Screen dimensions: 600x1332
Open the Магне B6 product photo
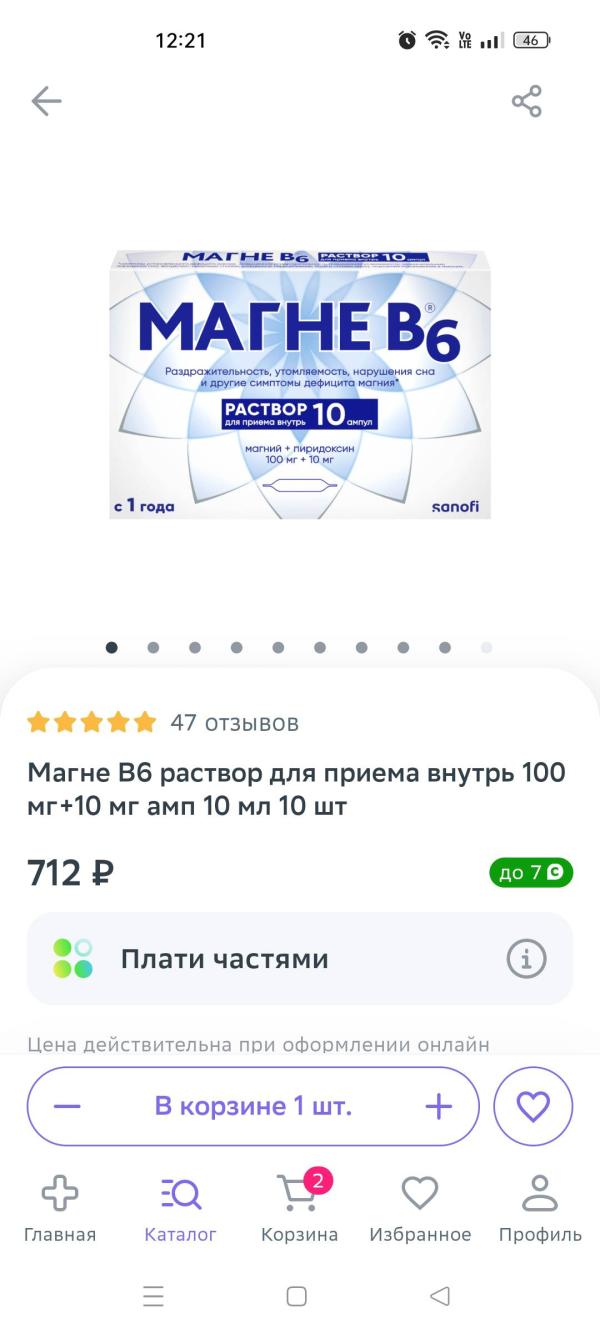point(300,385)
